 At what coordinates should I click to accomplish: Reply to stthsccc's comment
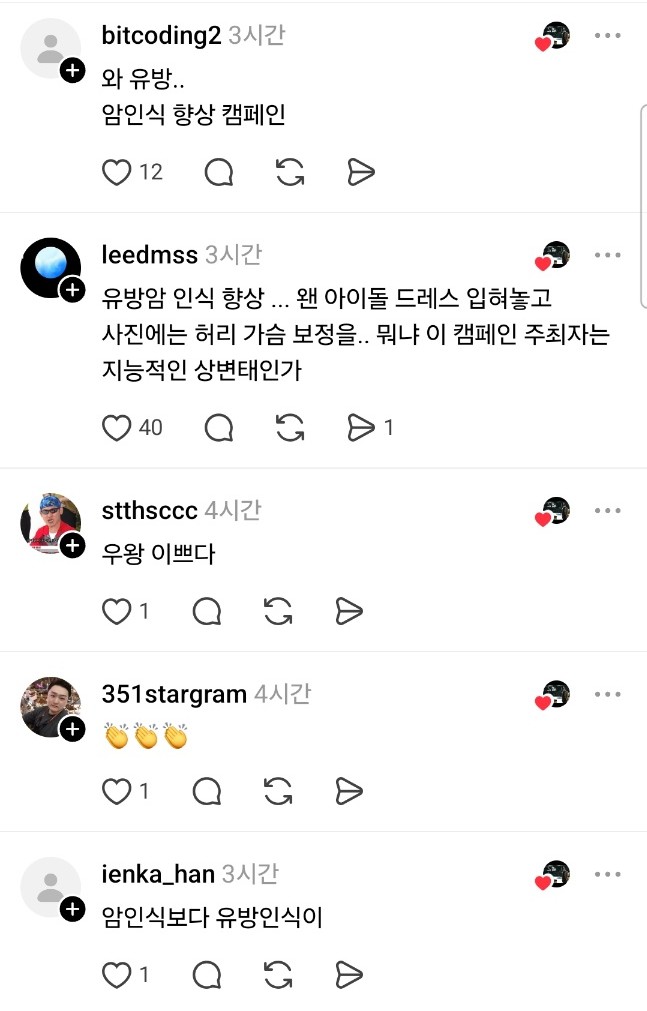click(207, 611)
